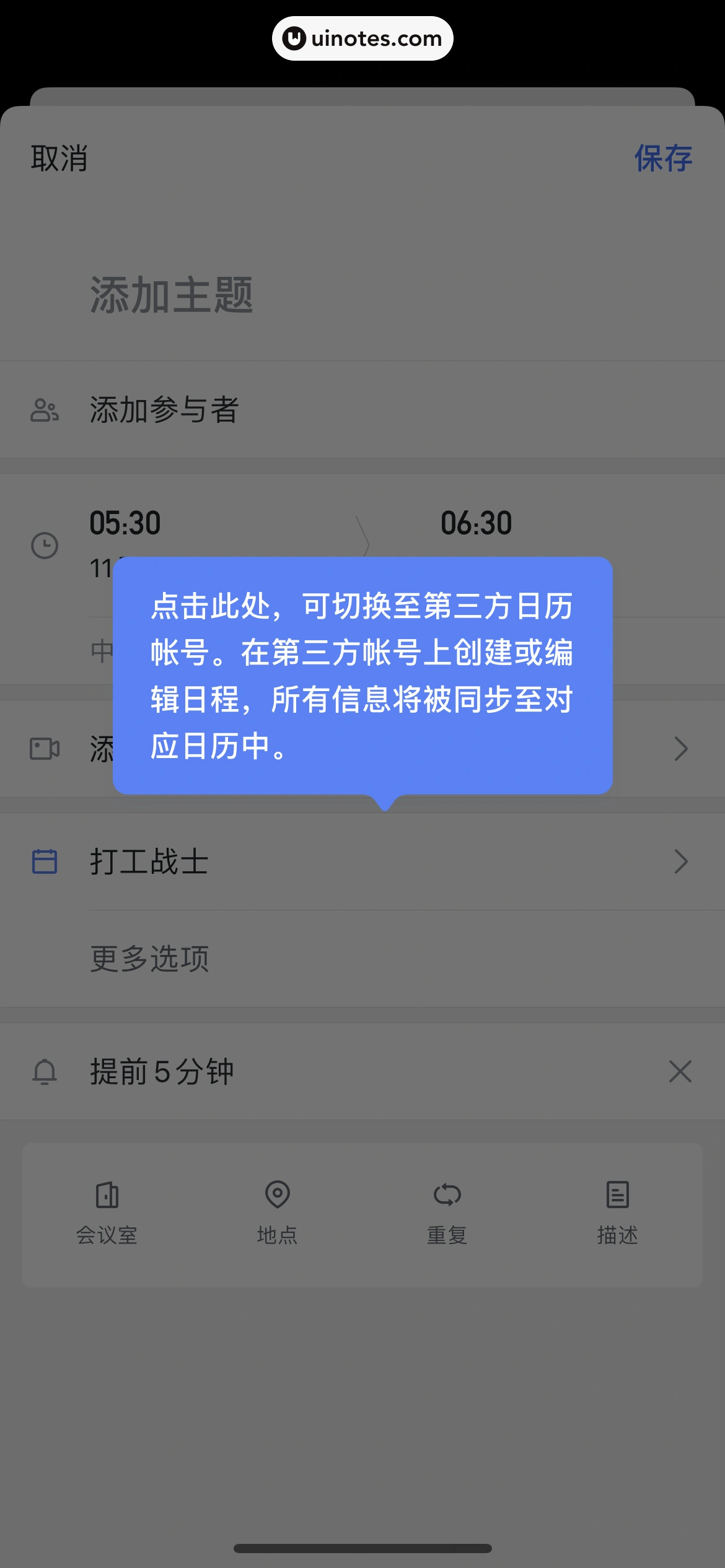
Task: Select the add participants icon
Action: 44,409
